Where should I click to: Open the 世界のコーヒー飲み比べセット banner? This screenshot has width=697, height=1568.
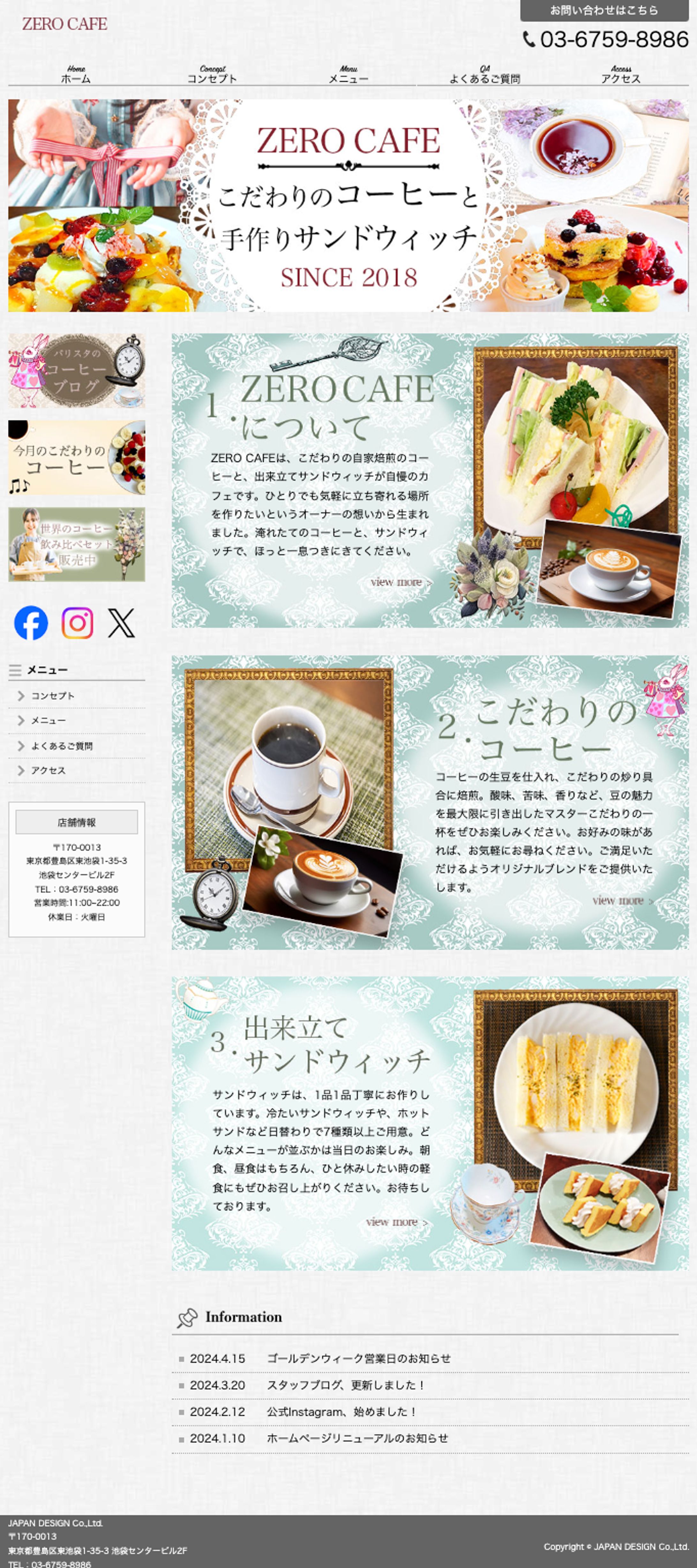click(x=77, y=544)
